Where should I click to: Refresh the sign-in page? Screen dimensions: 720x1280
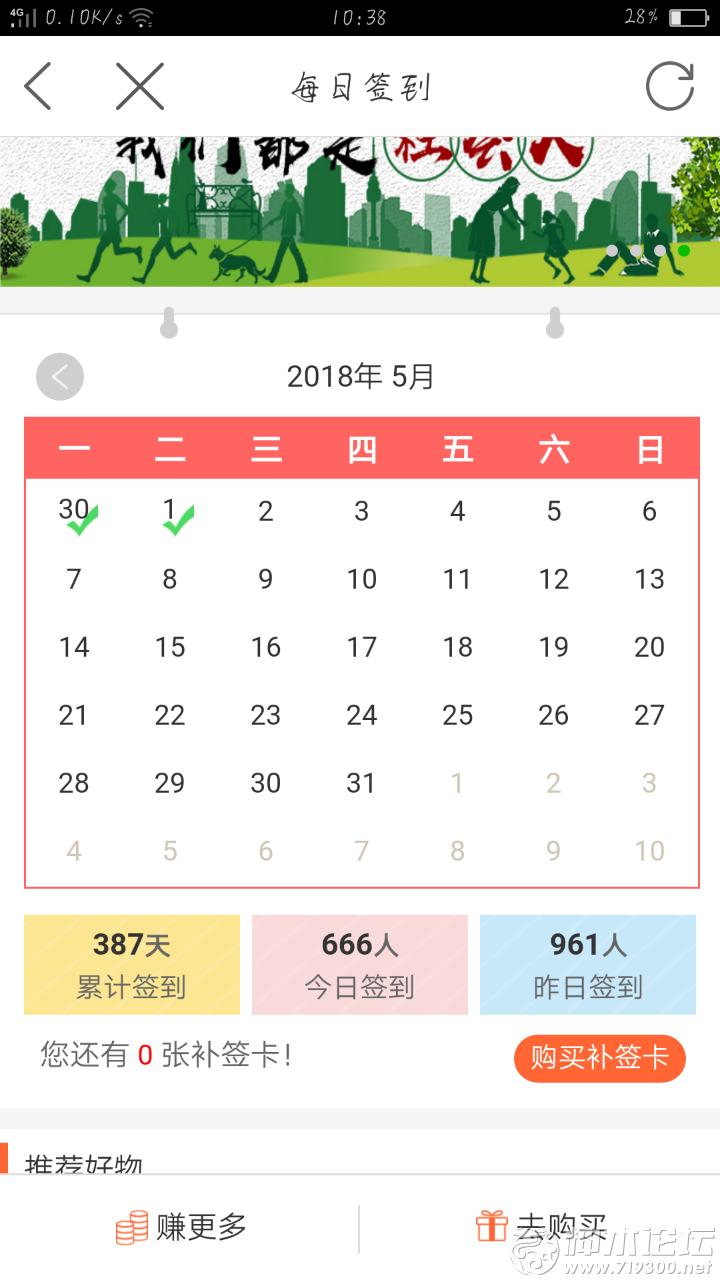click(x=669, y=86)
